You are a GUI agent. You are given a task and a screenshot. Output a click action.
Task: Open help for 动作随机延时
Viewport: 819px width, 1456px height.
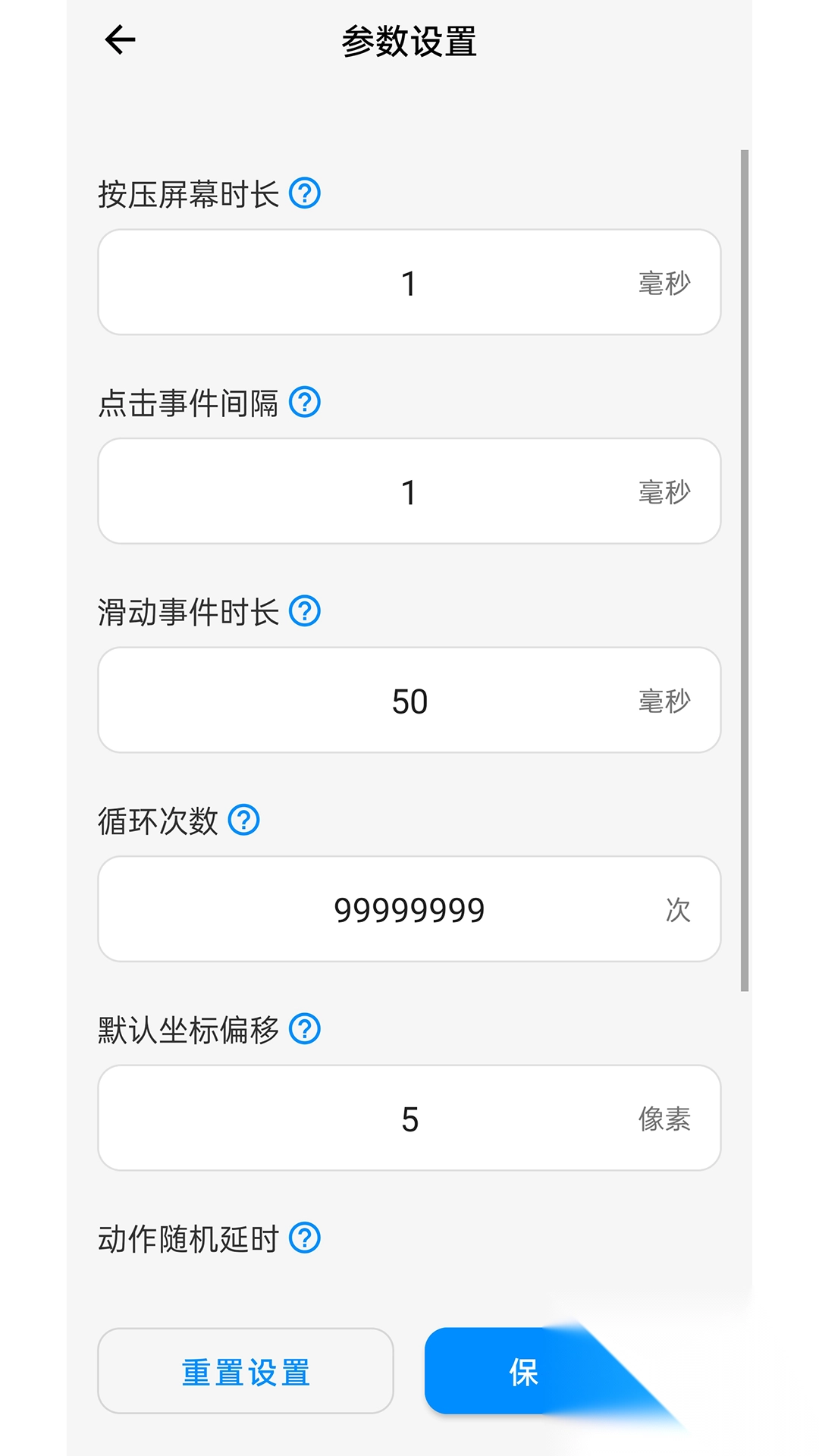(x=305, y=1238)
